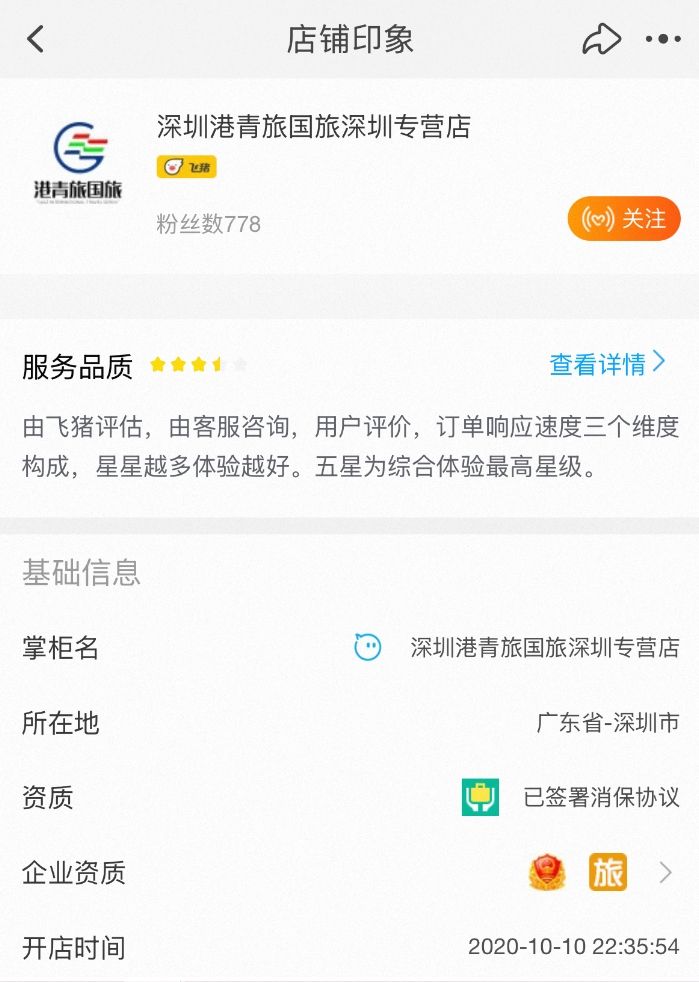View service quality details via 查看详情

tap(607, 364)
